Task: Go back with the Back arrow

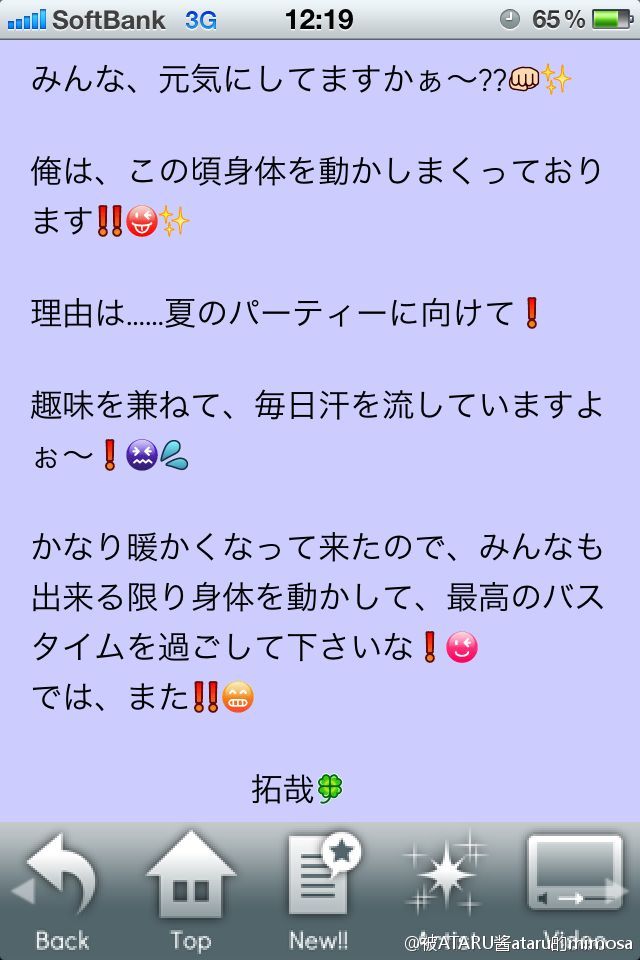Action: click(x=62, y=890)
